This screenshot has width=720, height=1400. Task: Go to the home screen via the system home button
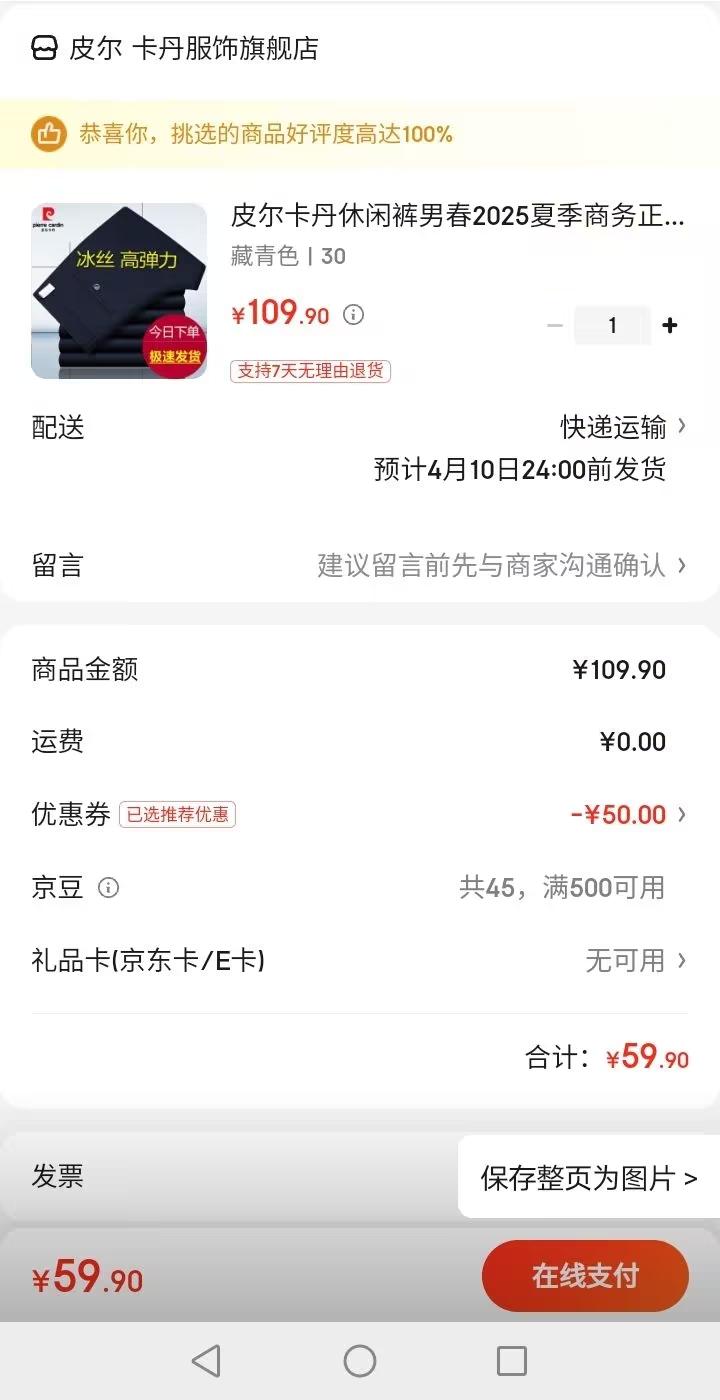point(360,1361)
